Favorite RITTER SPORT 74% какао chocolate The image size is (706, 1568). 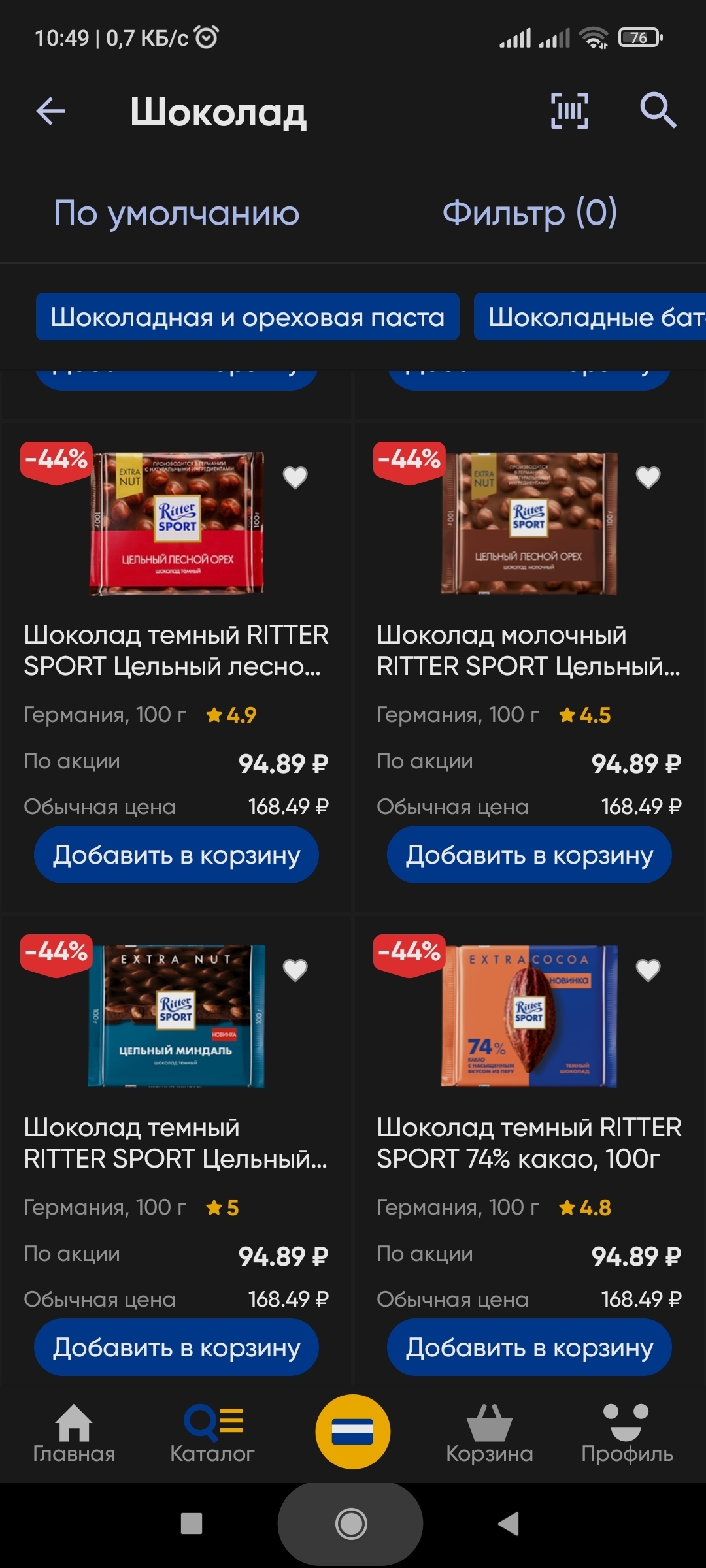tap(648, 970)
